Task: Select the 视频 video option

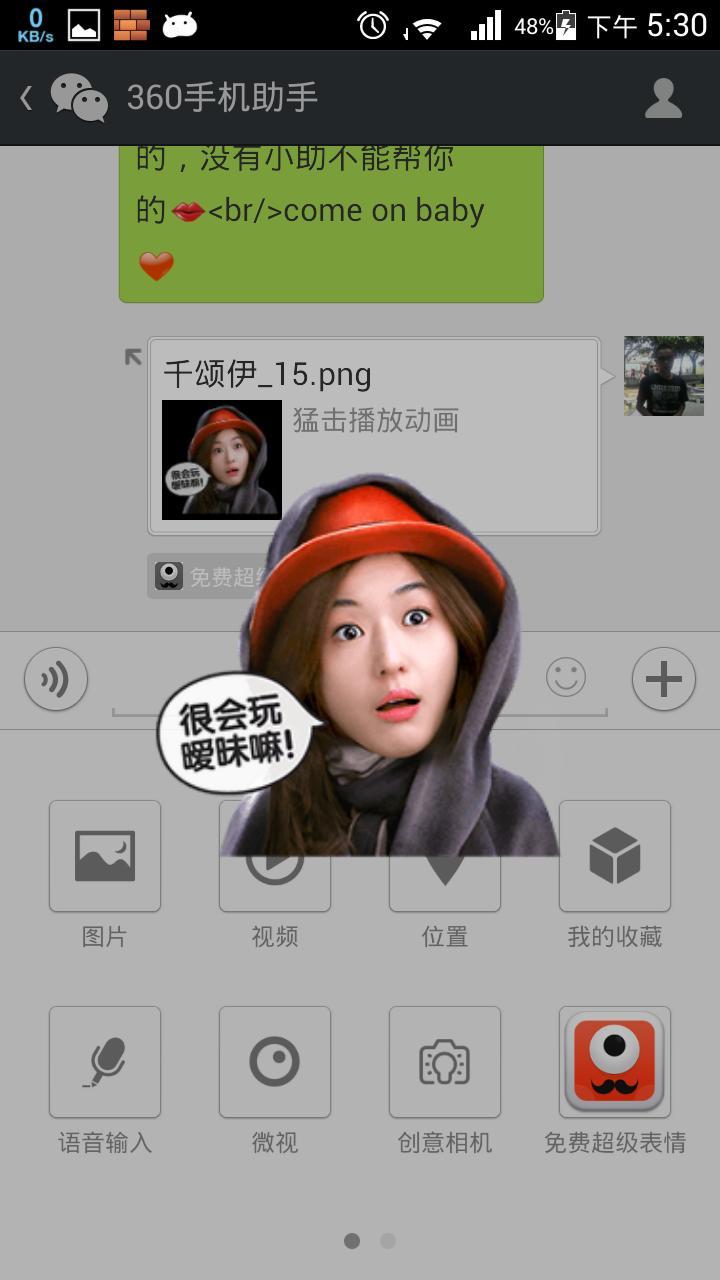Action: tap(274, 856)
